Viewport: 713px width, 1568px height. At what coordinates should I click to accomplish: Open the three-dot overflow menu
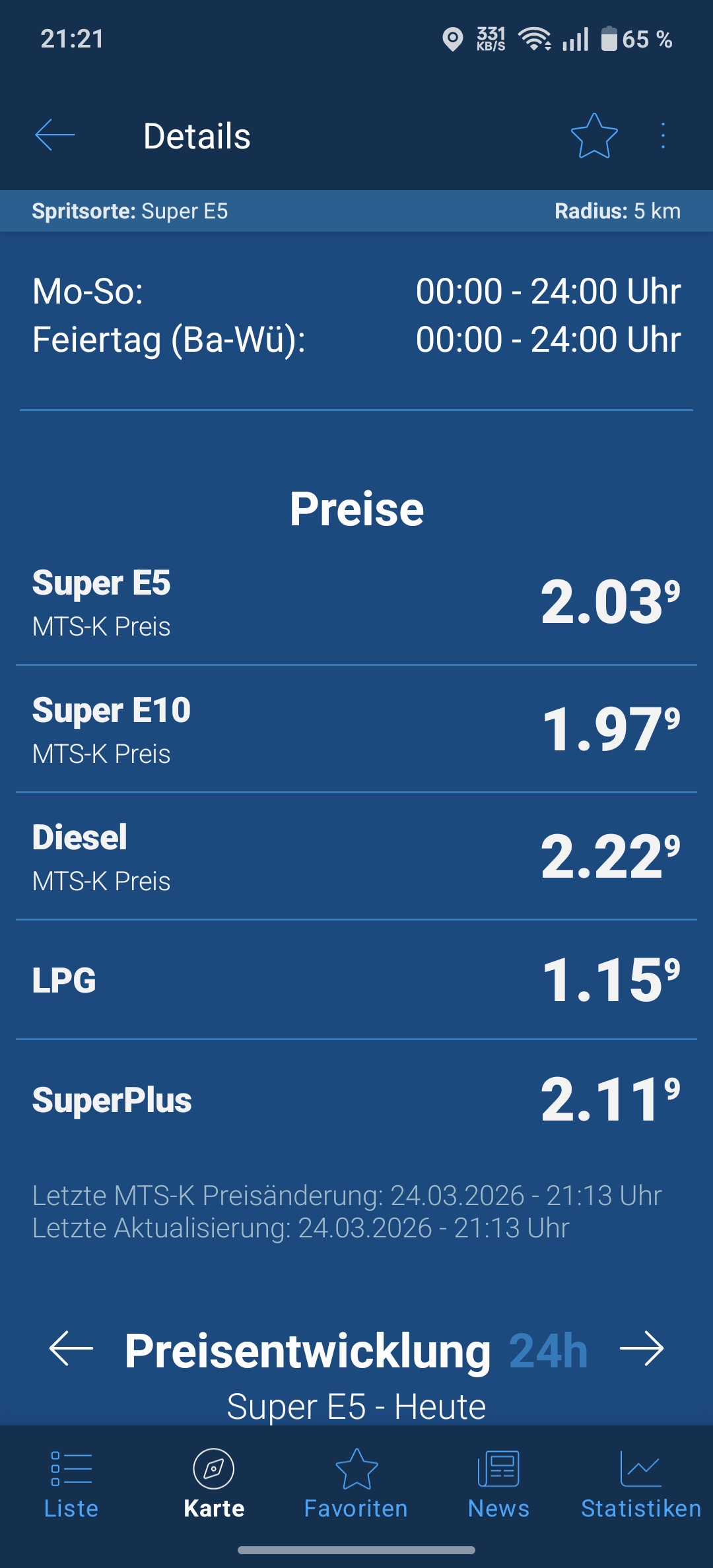663,136
